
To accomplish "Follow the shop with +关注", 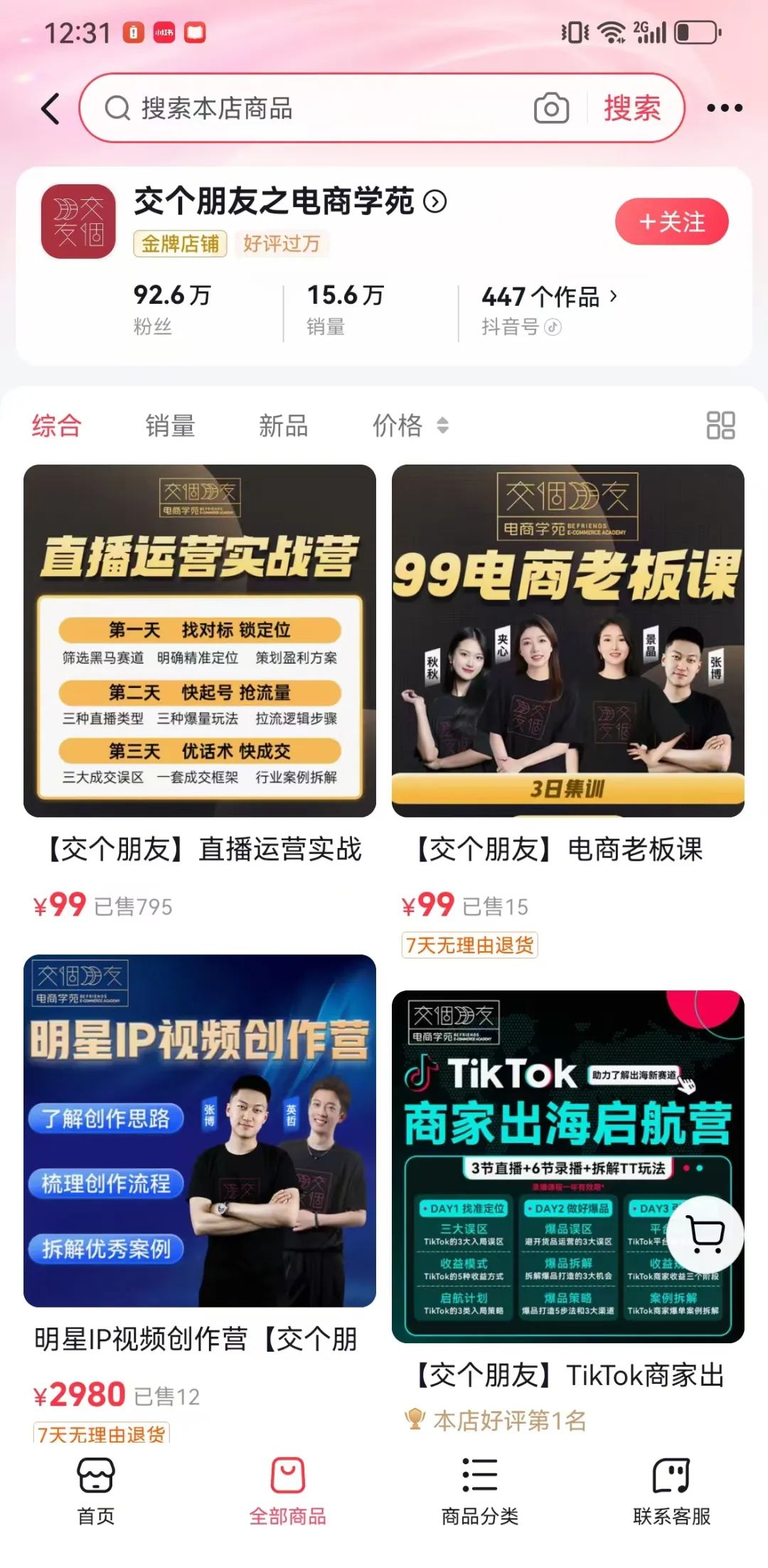I will click(x=671, y=222).
